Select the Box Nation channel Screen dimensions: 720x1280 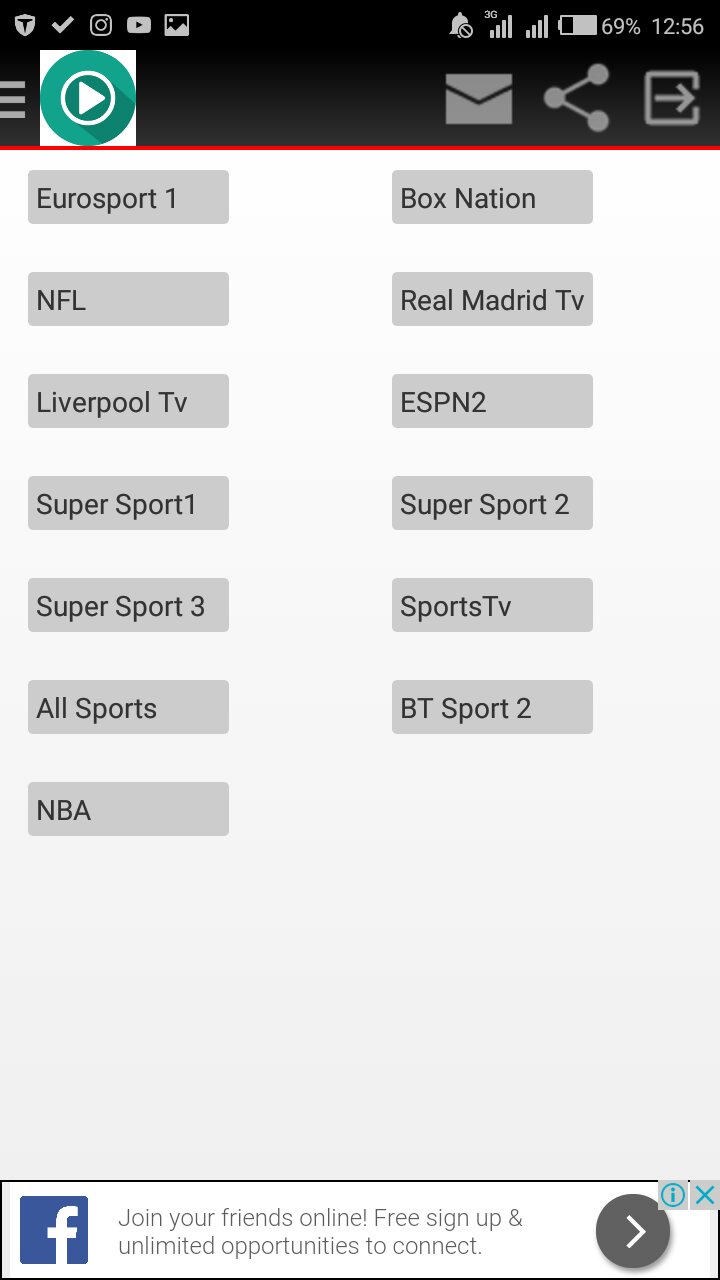pyautogui.click(x=492, y=198)
